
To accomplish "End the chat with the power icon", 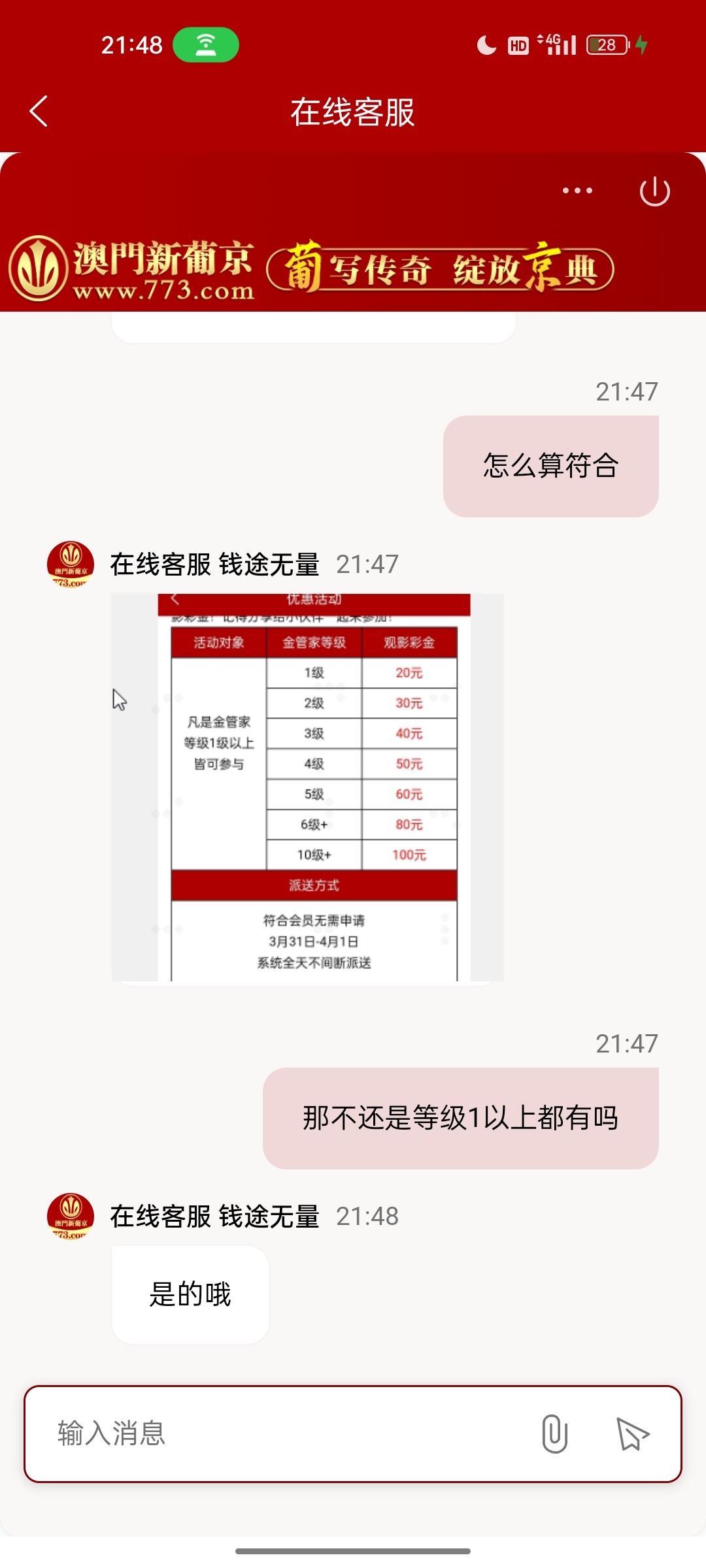I will (x=654, y=191).
